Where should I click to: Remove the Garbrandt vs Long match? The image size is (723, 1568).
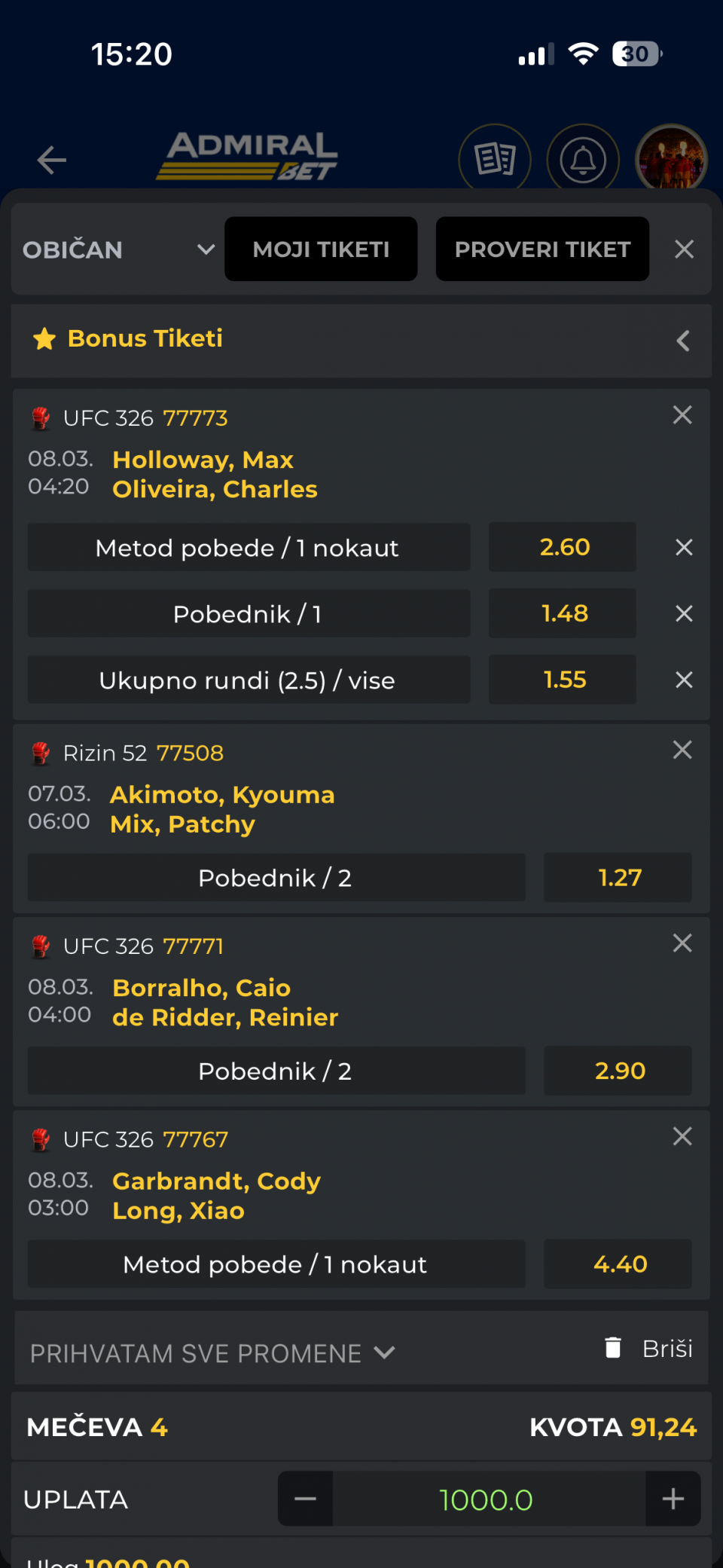[x=682, y=1136]
